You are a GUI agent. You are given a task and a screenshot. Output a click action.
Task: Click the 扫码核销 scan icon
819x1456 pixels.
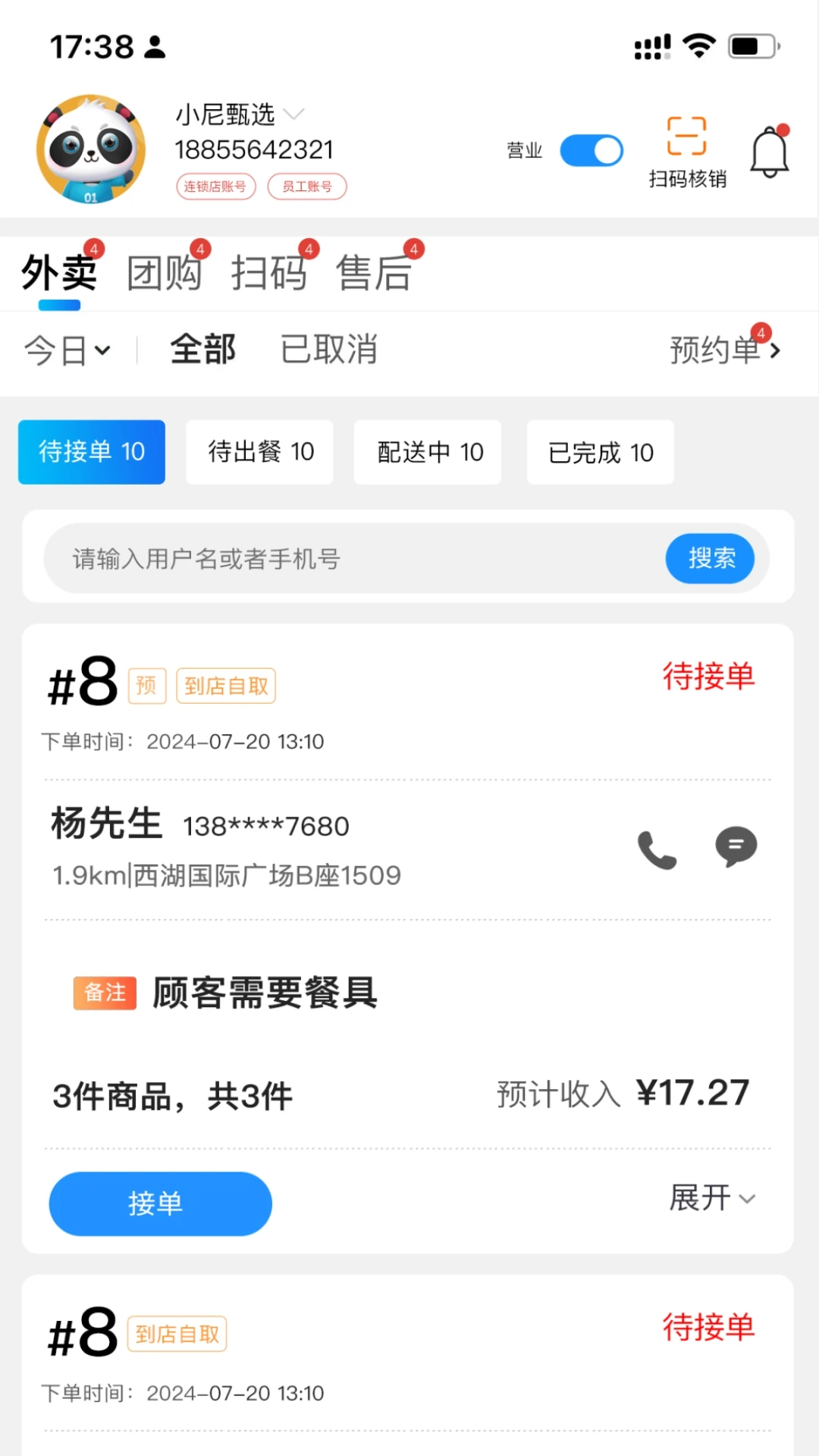point(686,150)
